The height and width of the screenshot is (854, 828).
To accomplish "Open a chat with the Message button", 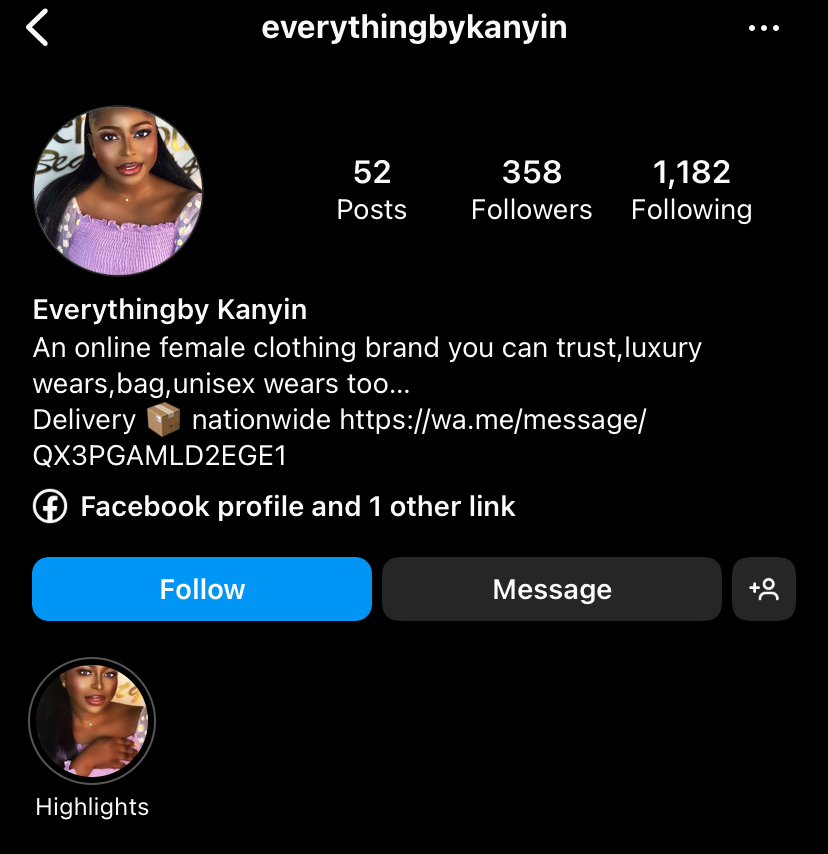I will [551, 589].
